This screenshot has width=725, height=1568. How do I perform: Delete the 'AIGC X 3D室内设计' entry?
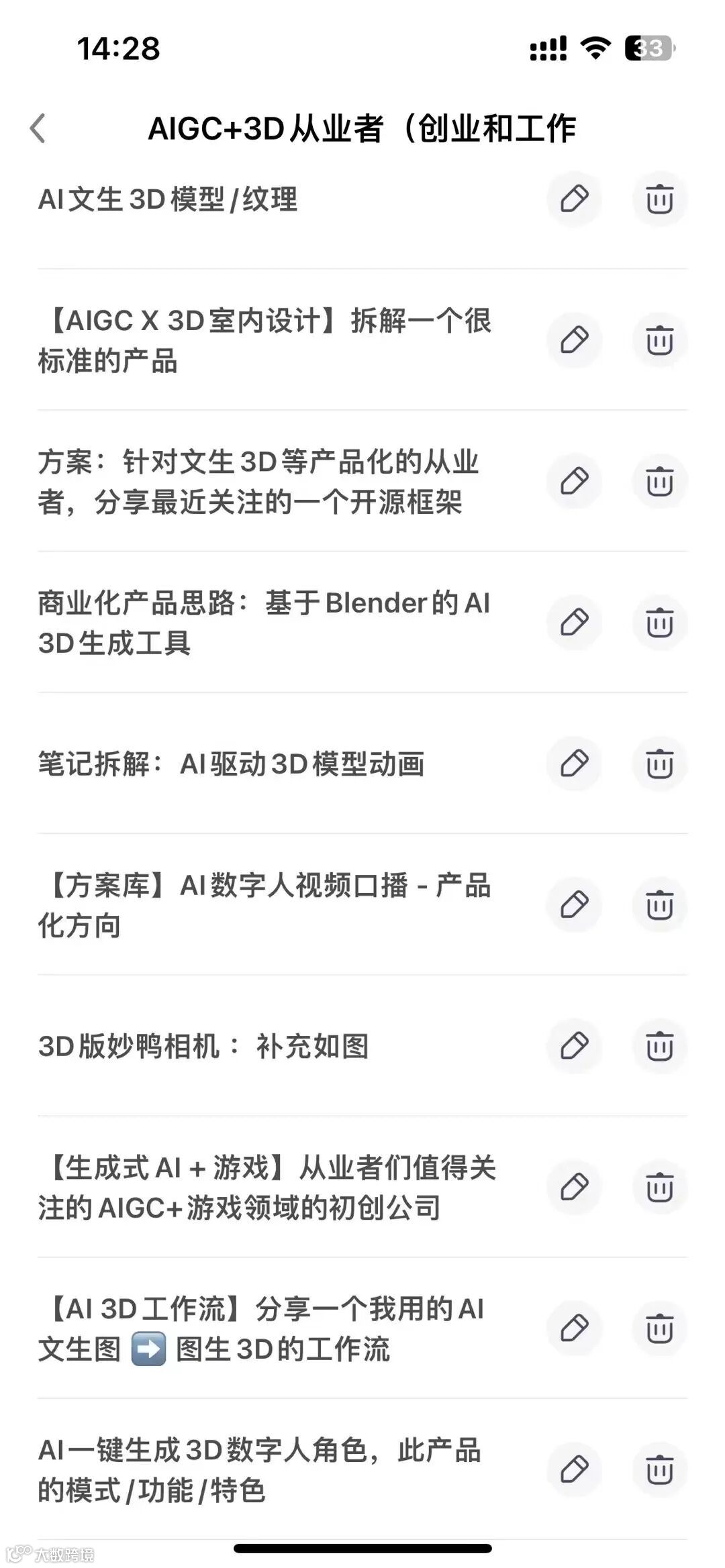(x=660, y=340)
